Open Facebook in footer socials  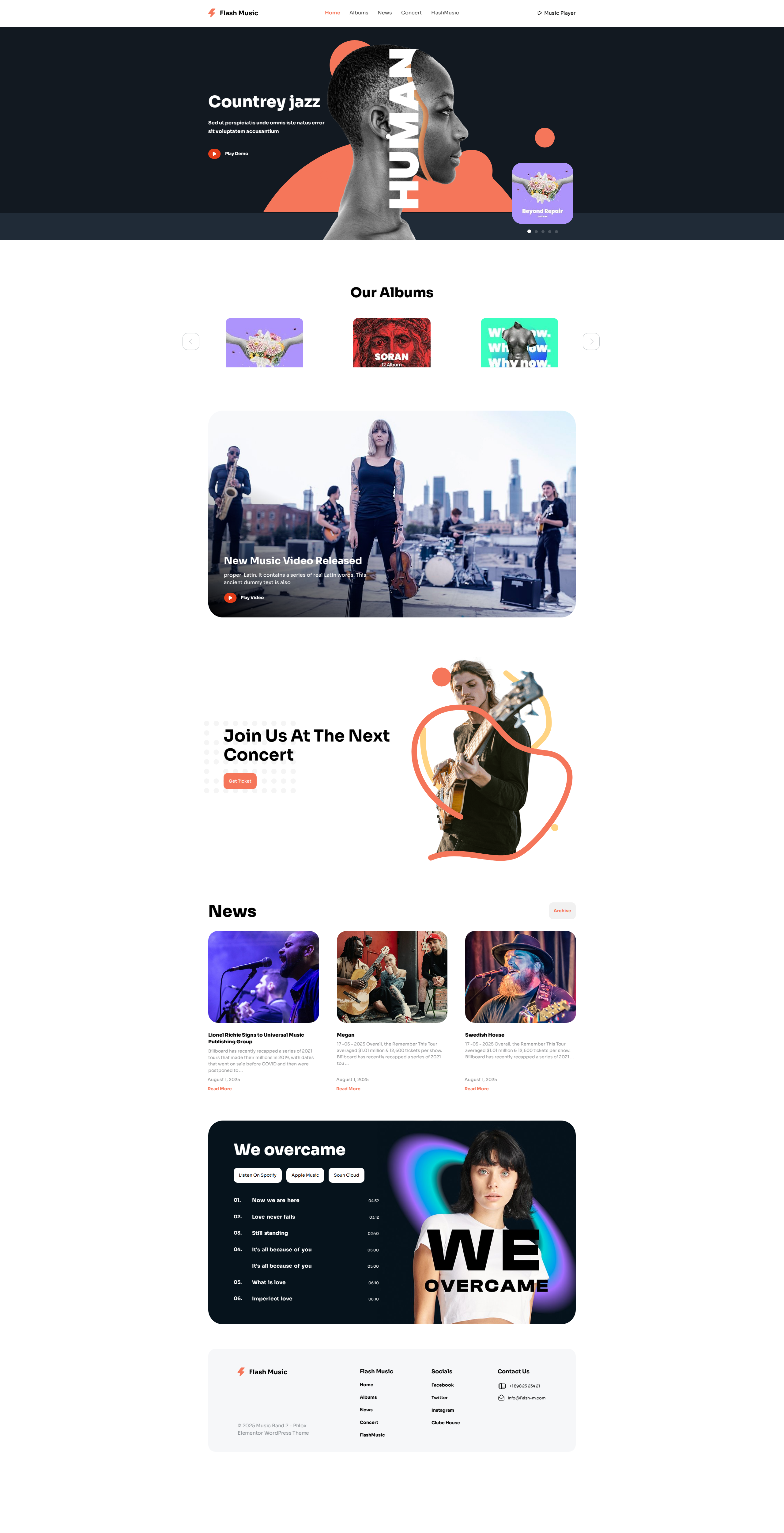442,1385
